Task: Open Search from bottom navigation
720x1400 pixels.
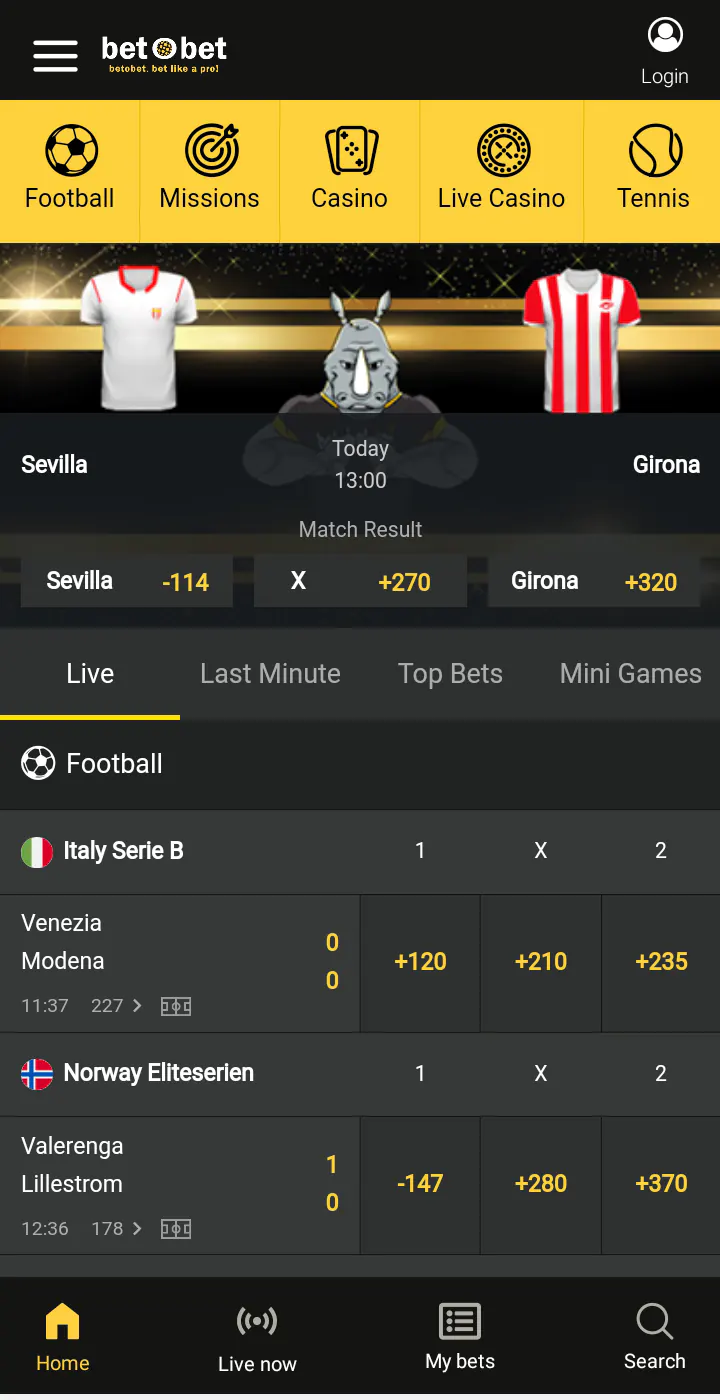Action: click(x=655, y=1338)
